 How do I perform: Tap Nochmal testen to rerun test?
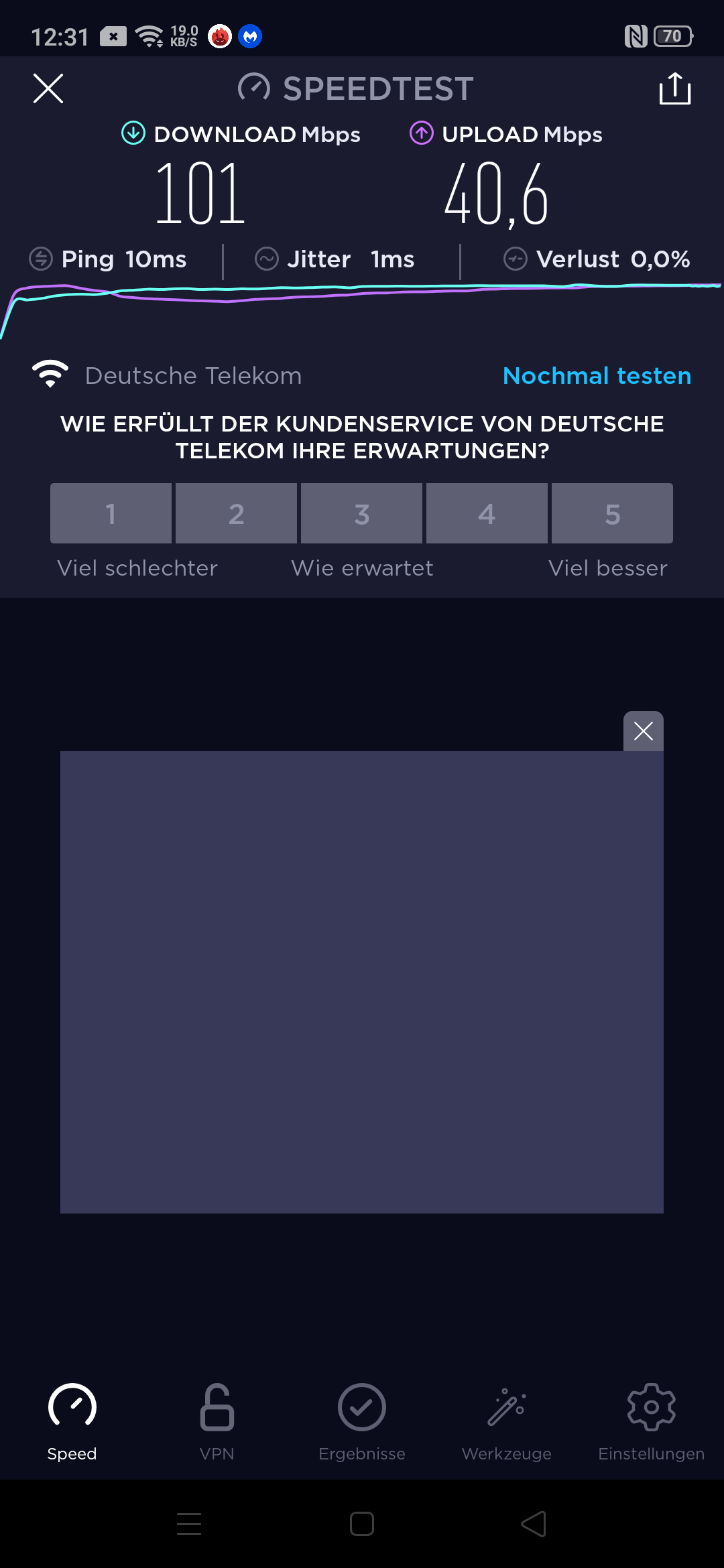click(x=597, y=376)
